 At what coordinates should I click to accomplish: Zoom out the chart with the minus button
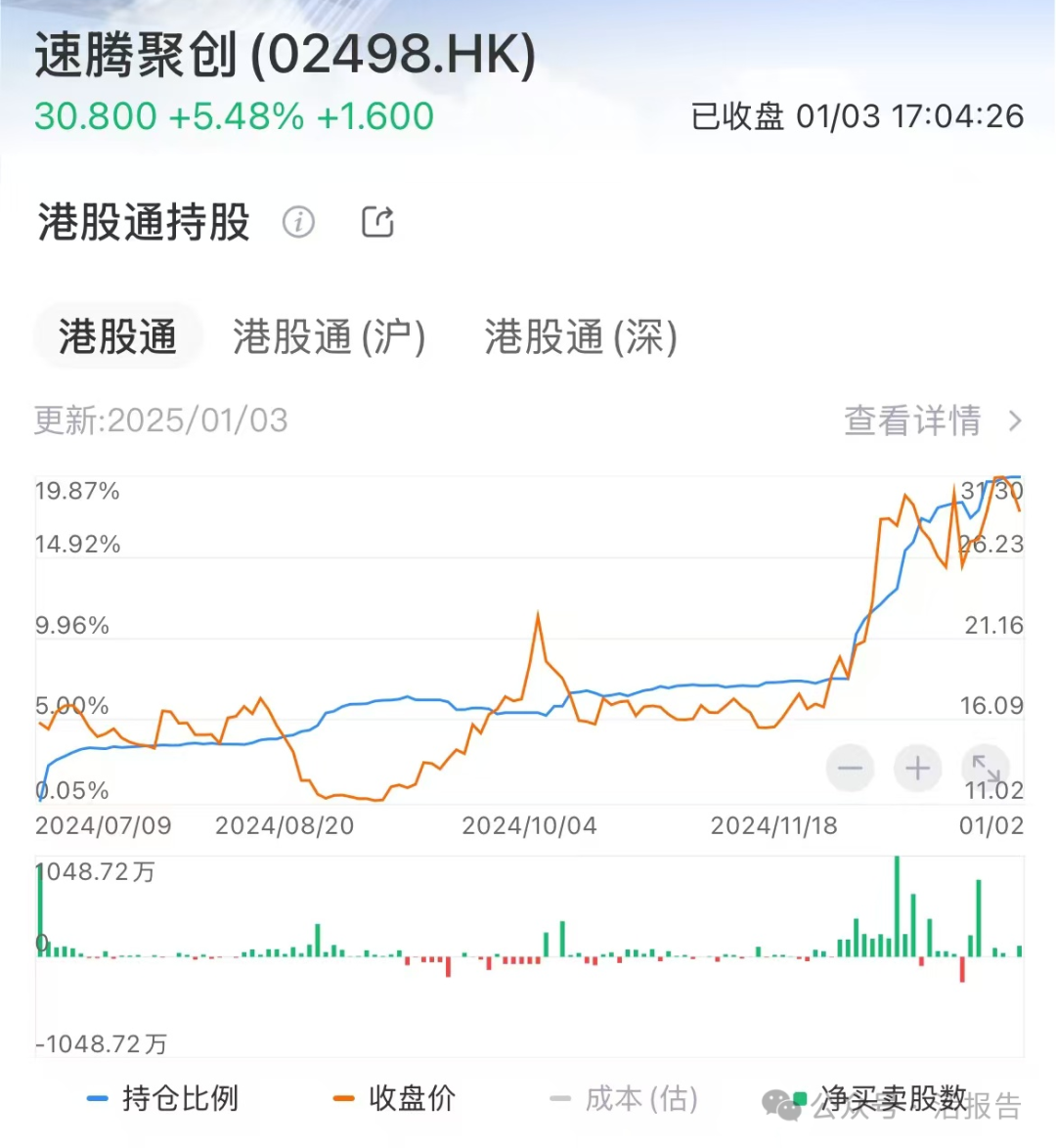tap(850, 769)
